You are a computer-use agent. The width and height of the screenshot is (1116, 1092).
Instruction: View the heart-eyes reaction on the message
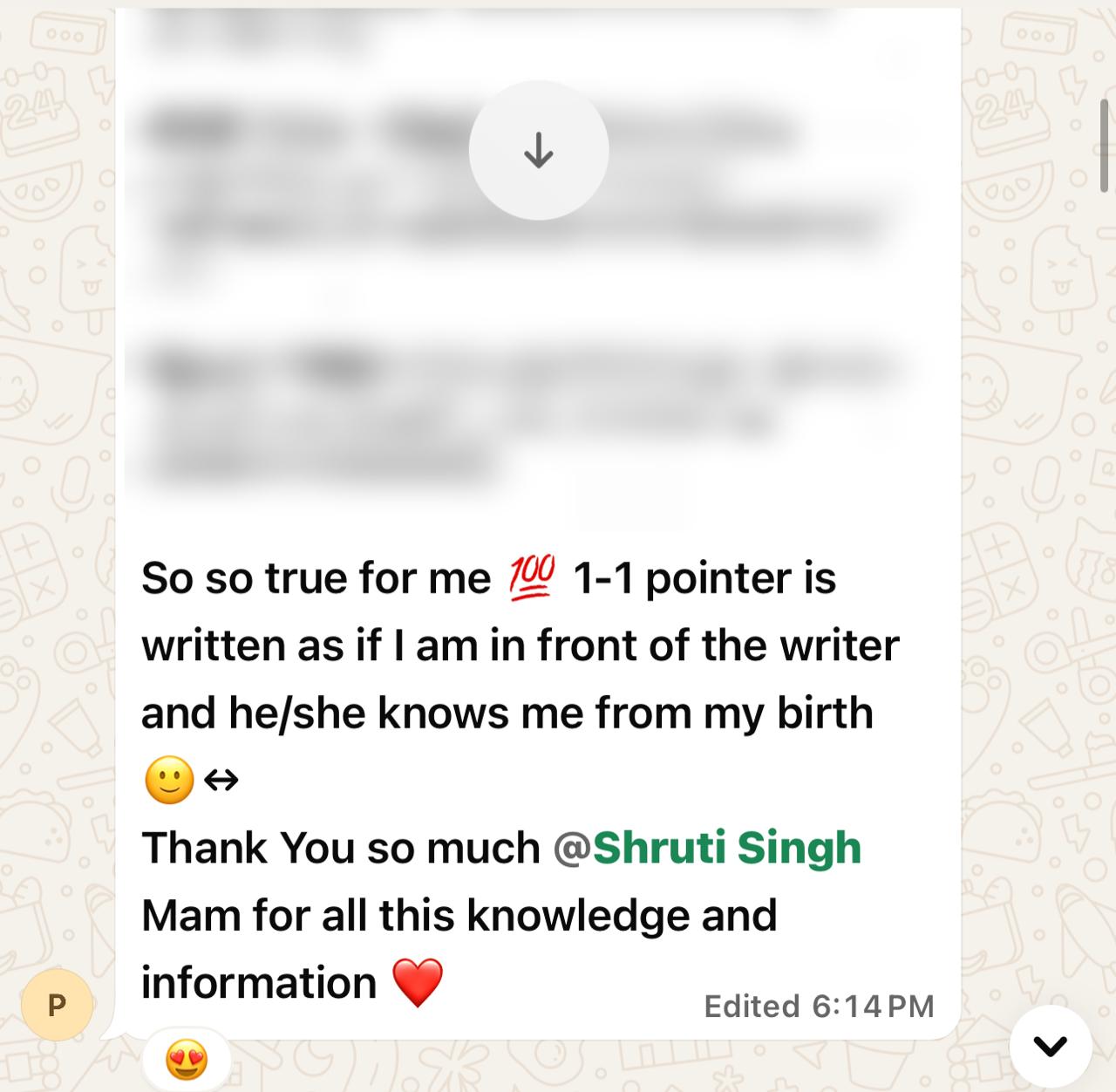coord(187,1060)
